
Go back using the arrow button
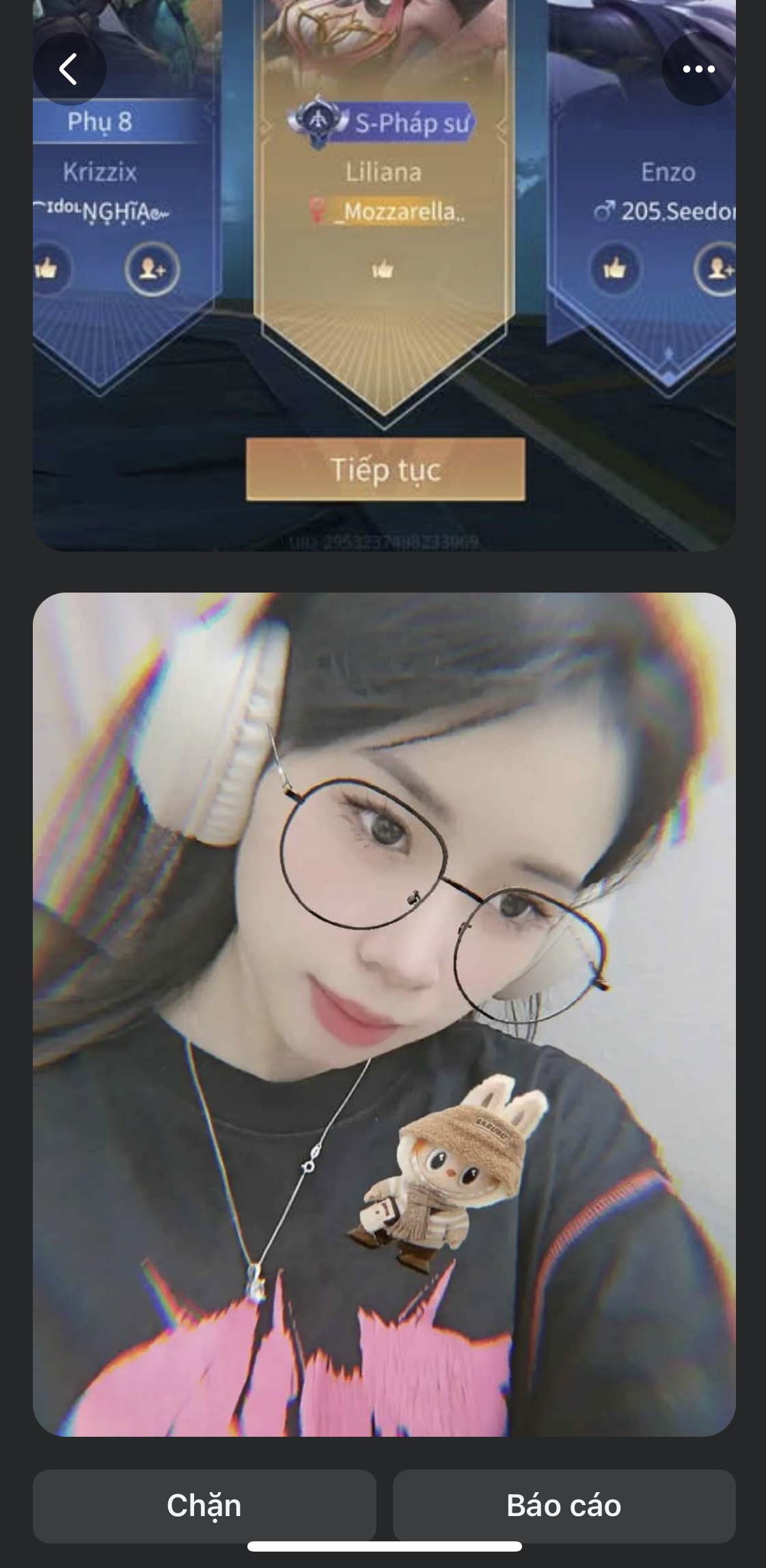(x=69, y=69)
